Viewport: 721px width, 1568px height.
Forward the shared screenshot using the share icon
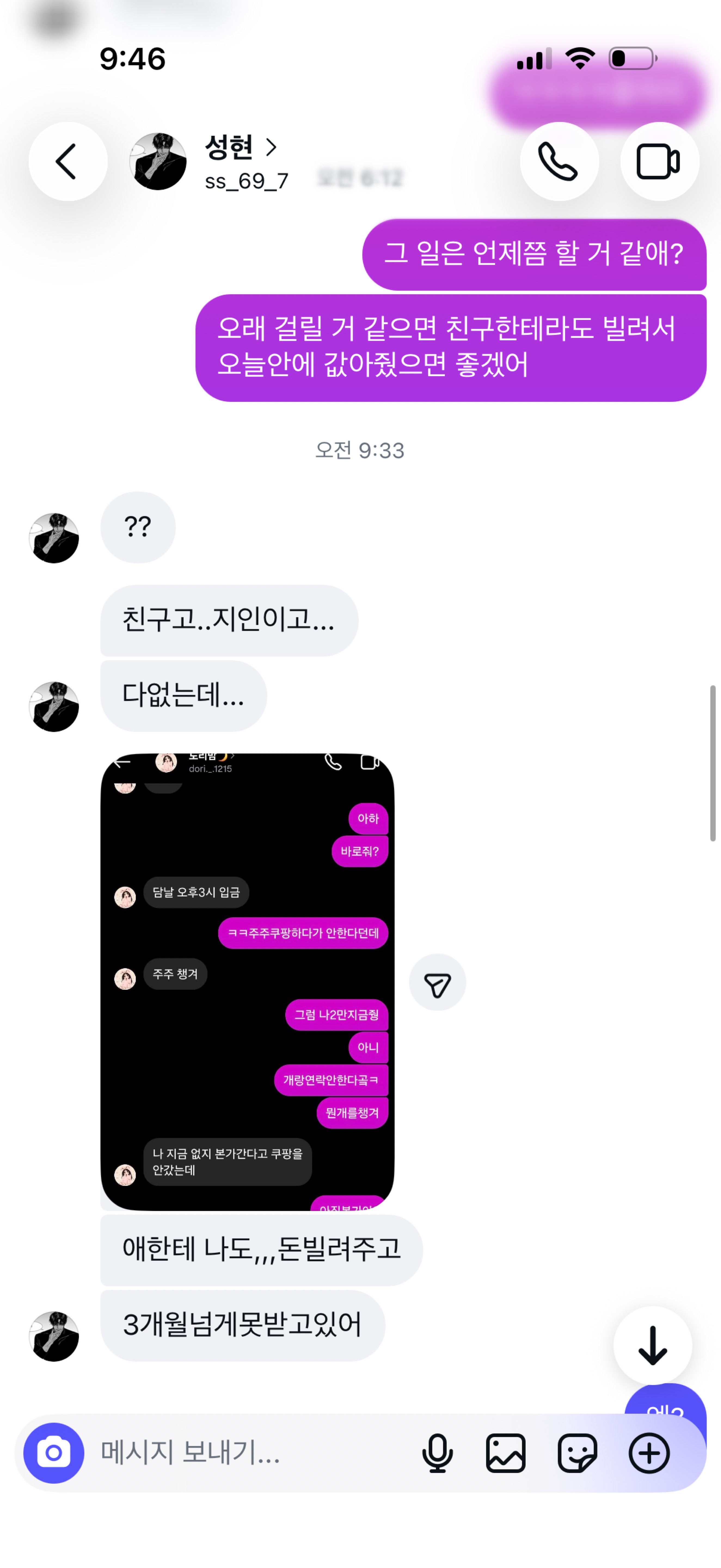tap(437, 982)
